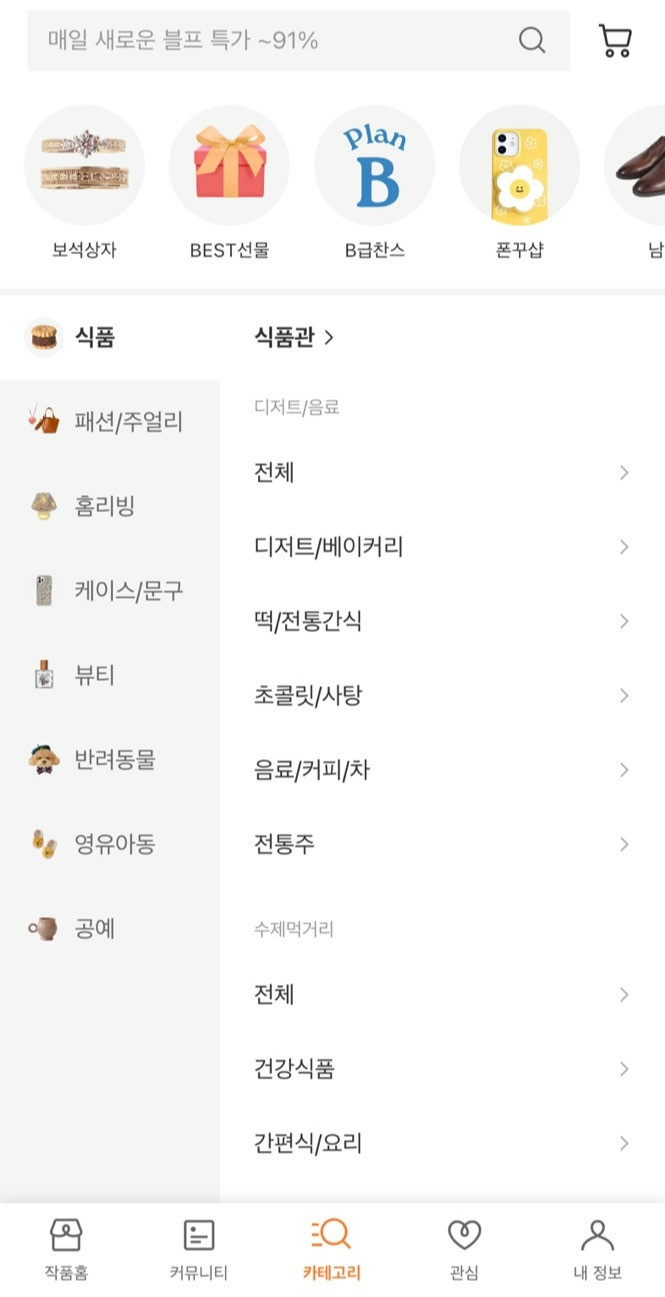Screen dimensions: 665x1297
Task: Open 떡/전통간식 subcategory
Action: pyautogui.click(x=442, y=621)
